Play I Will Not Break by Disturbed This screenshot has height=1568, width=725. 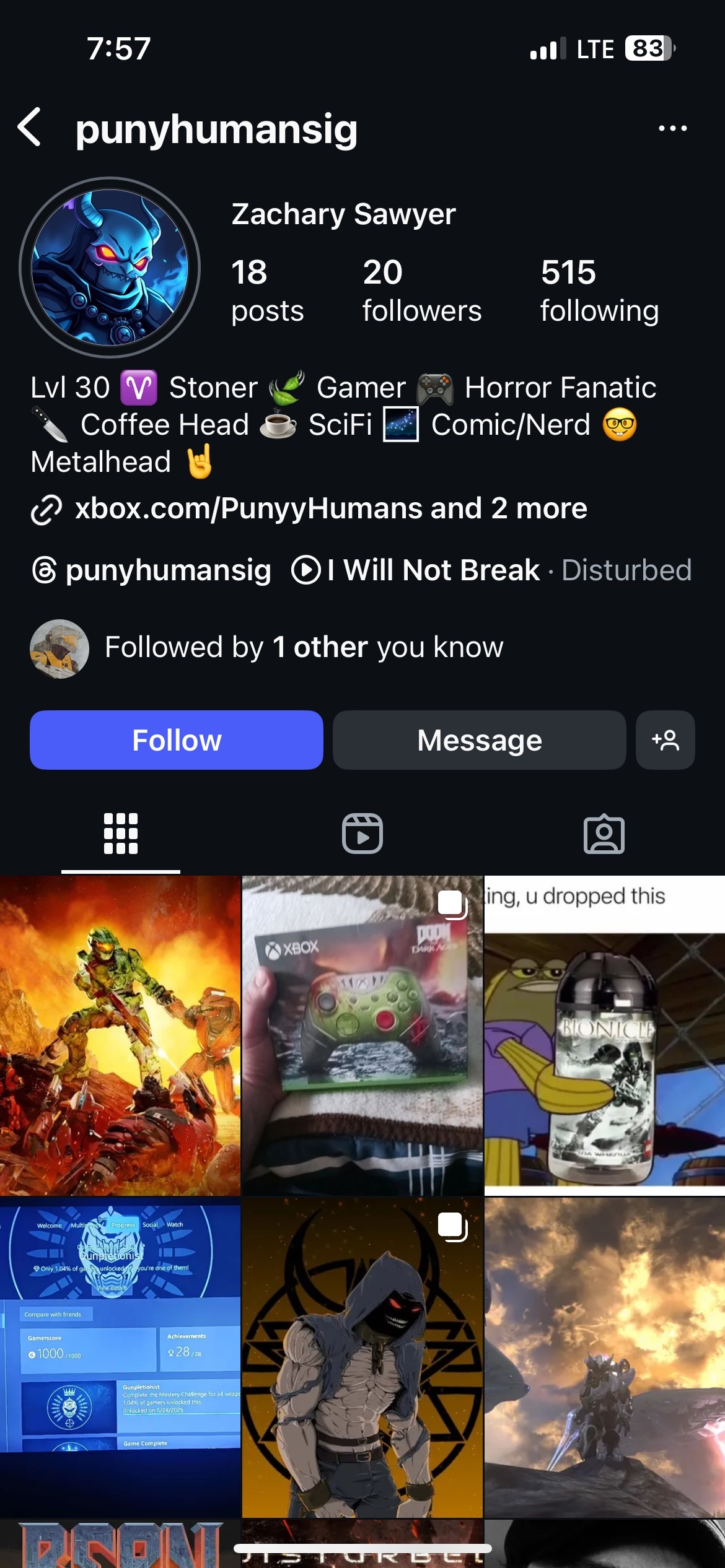pyautogui.click(x=491, y=570)
